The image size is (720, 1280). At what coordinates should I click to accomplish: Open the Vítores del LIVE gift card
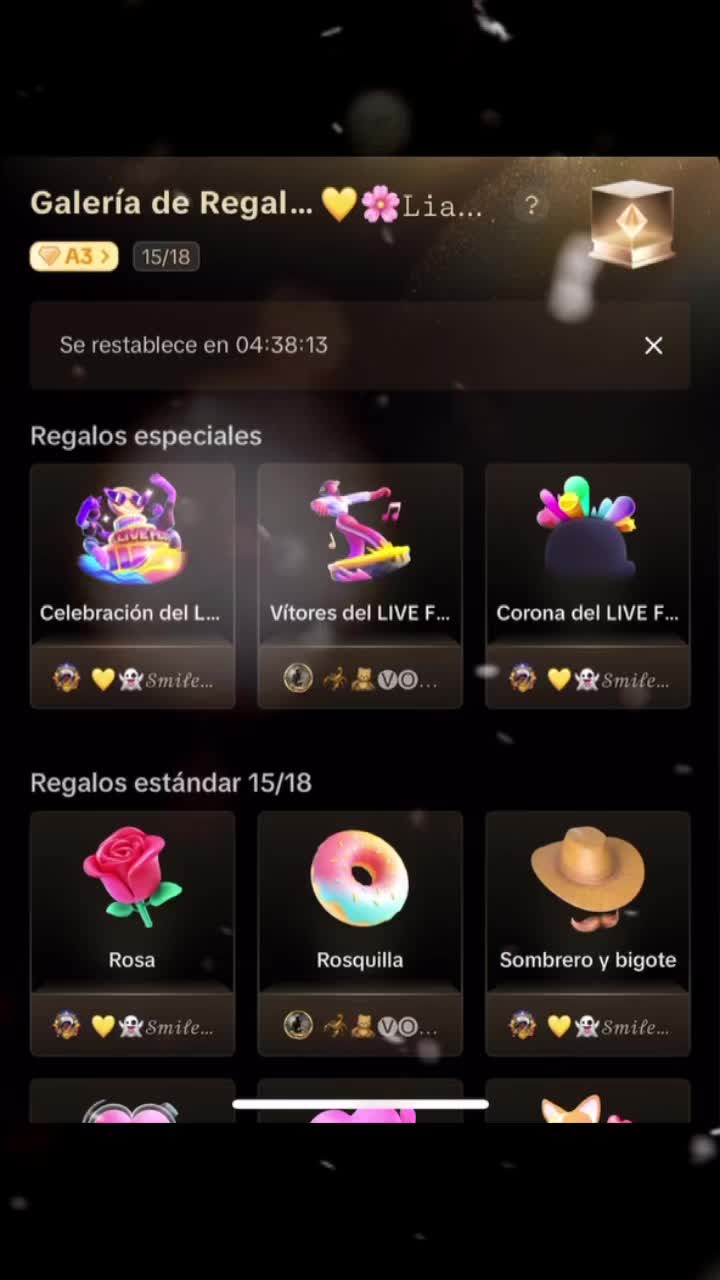click(x=360, y=555)
